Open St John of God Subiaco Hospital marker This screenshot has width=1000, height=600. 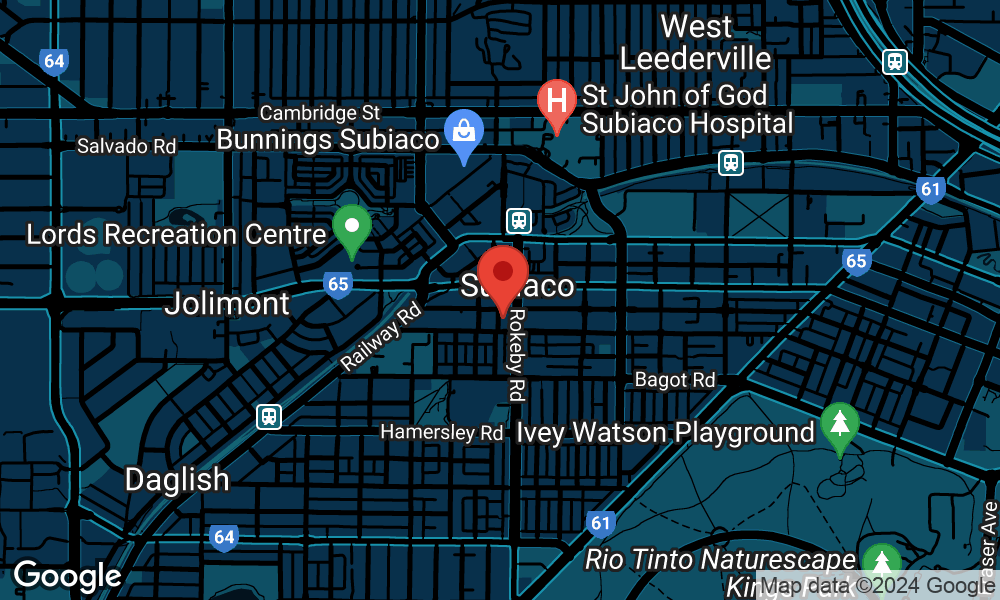click(x=557, y=101)
